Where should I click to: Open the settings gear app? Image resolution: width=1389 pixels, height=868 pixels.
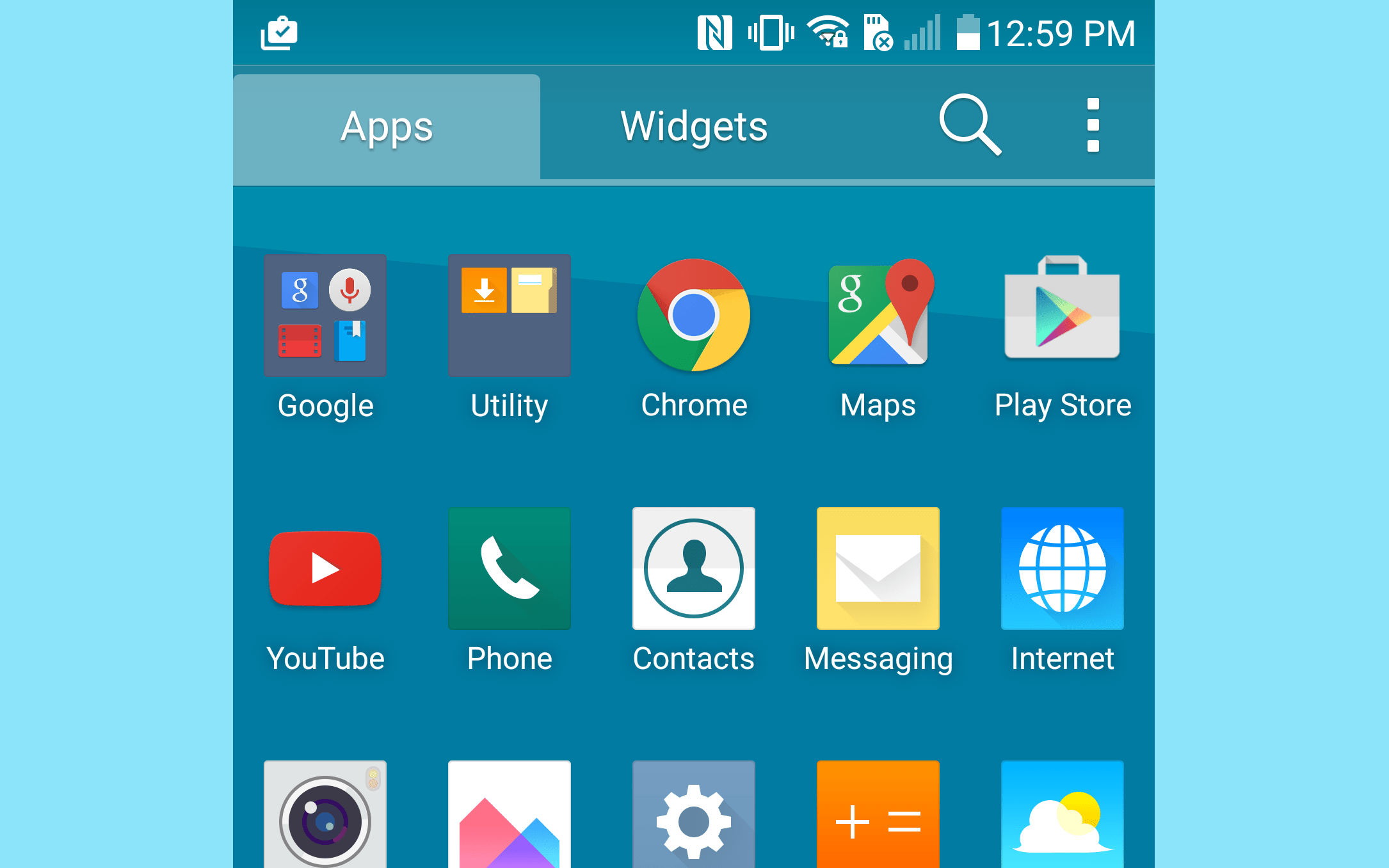[694, 816]
